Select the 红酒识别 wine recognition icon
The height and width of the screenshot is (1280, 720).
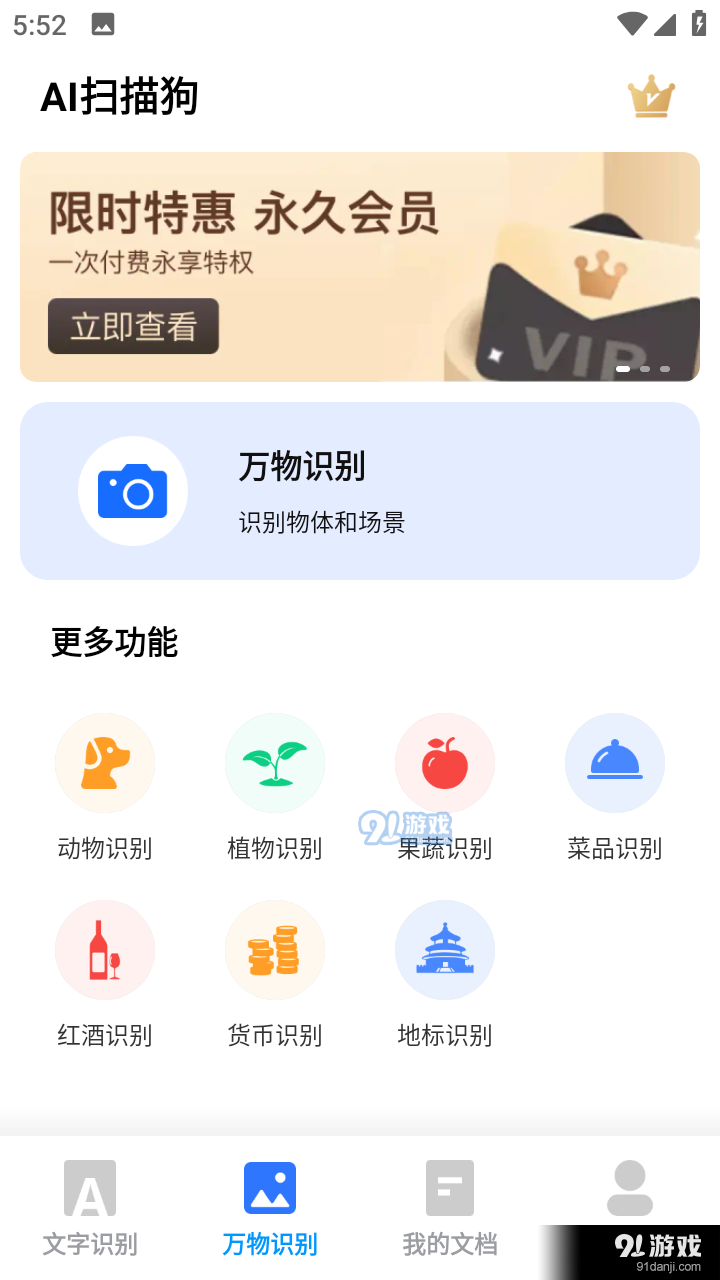pos(105,949)
